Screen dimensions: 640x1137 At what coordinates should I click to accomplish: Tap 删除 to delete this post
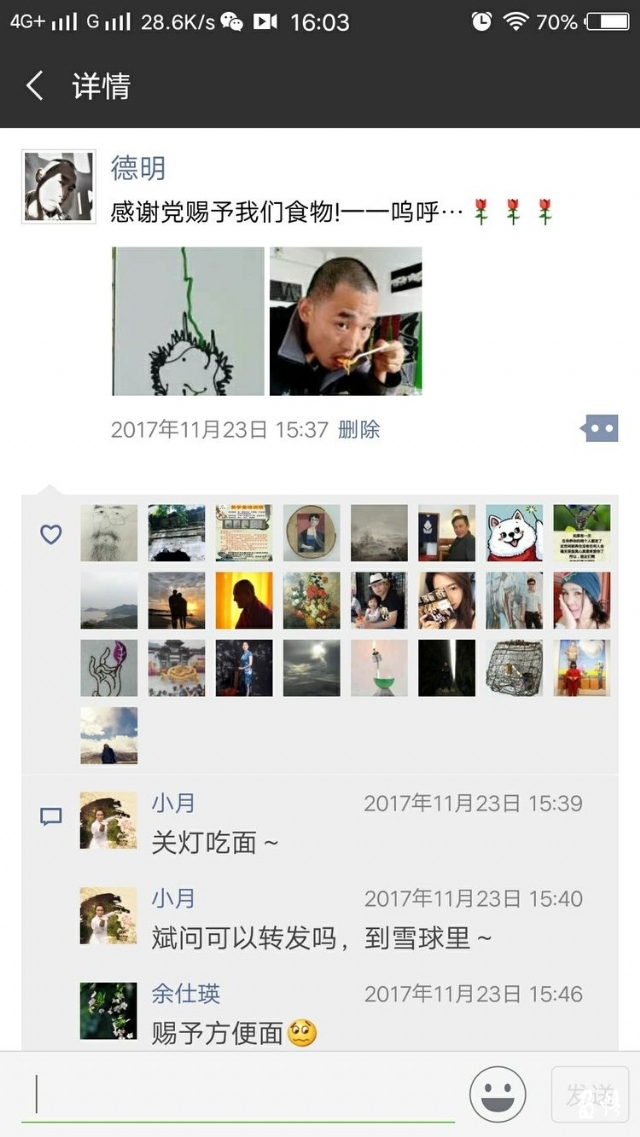coord(359,430)
